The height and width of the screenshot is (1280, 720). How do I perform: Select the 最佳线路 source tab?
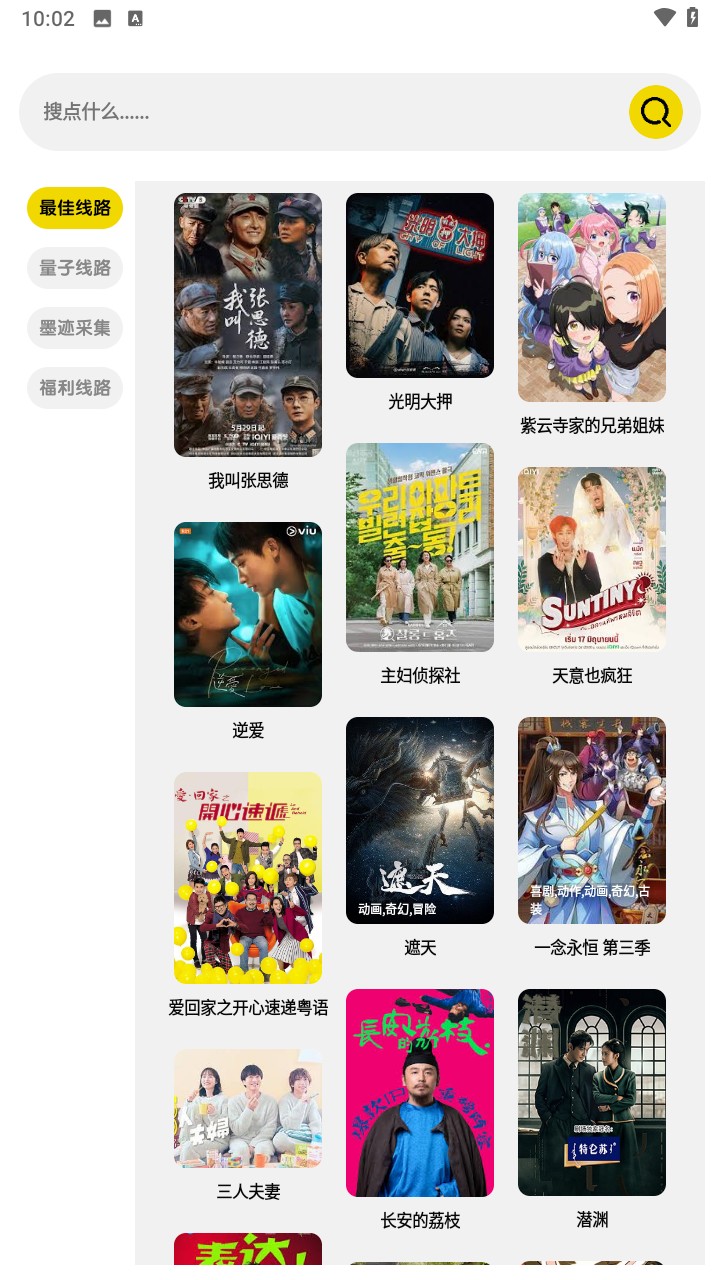click(75, 208)
